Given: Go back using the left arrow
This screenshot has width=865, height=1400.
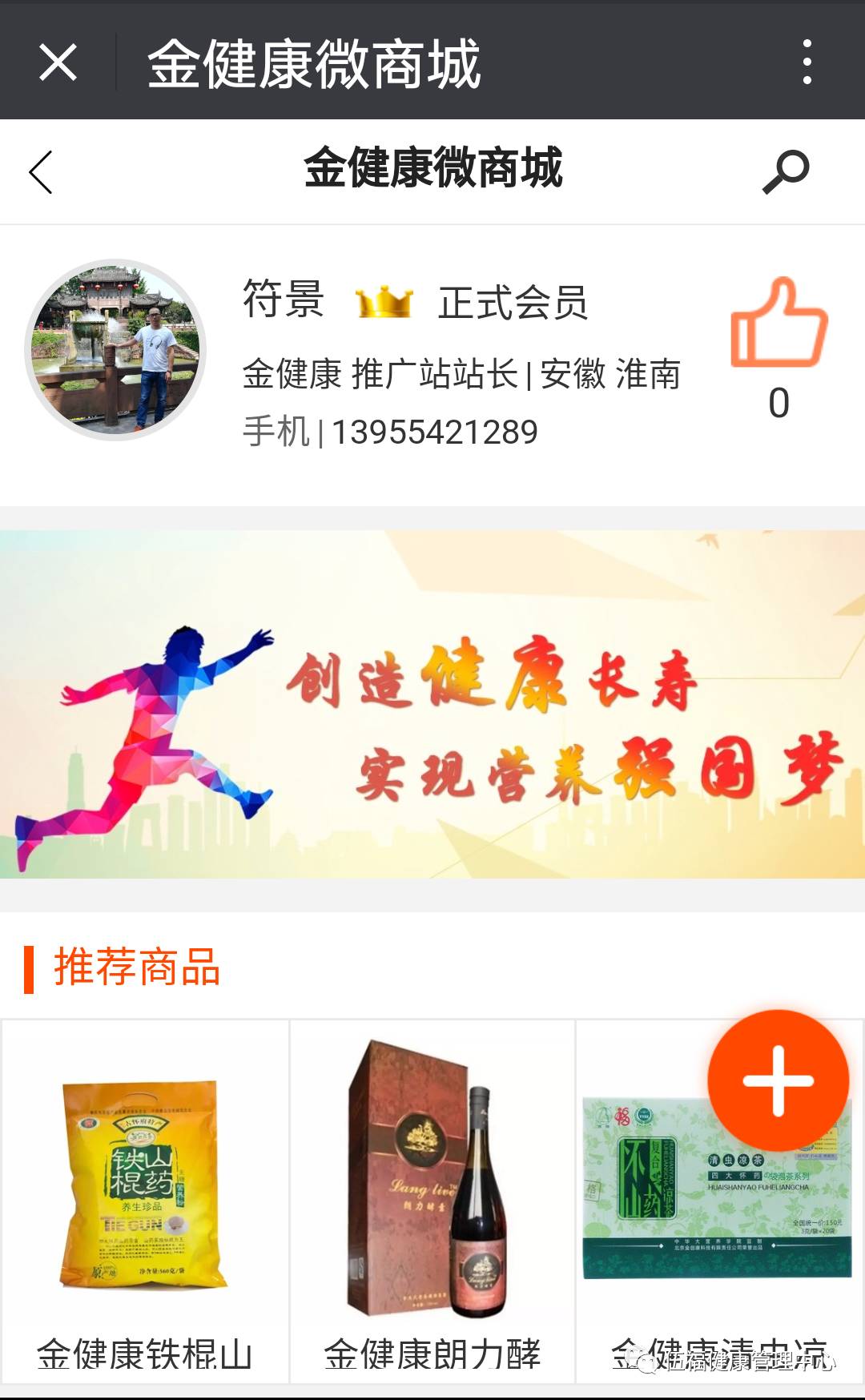Looking at the screenshot, I should [x=40, y=171].
